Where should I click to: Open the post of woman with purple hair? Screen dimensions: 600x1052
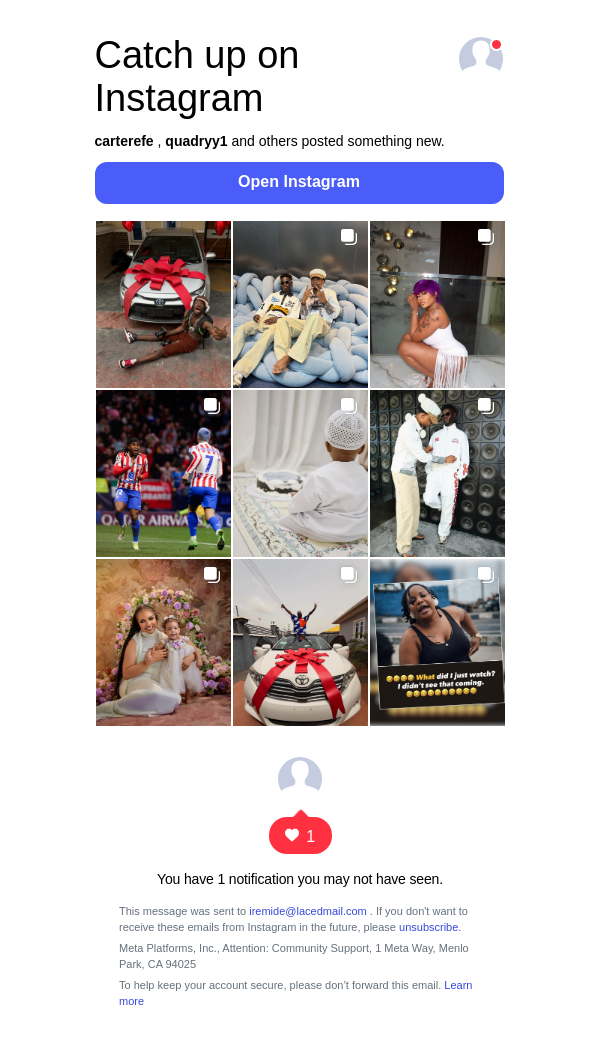pyautogui.click(x=437, y=304)
